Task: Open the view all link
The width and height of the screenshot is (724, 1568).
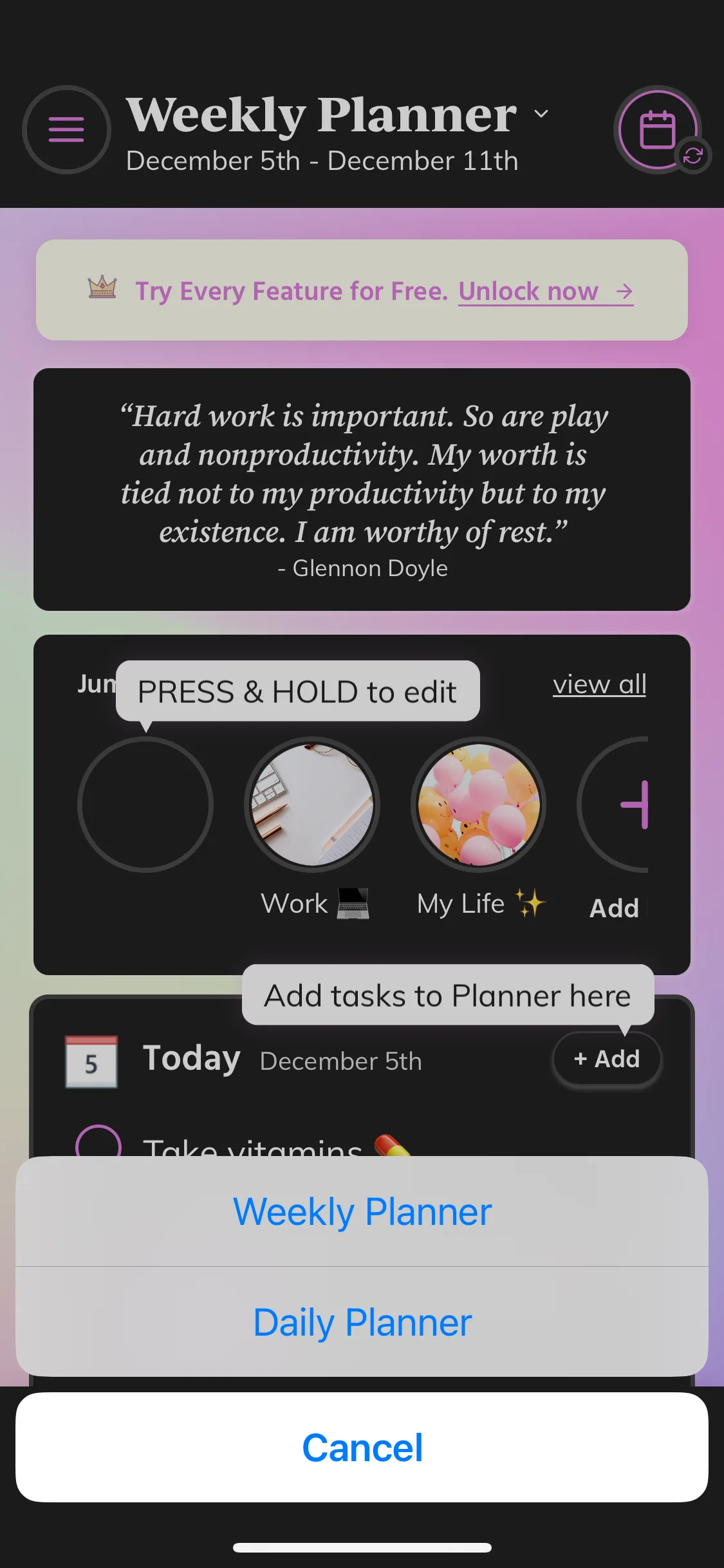Action: (600, 684)
